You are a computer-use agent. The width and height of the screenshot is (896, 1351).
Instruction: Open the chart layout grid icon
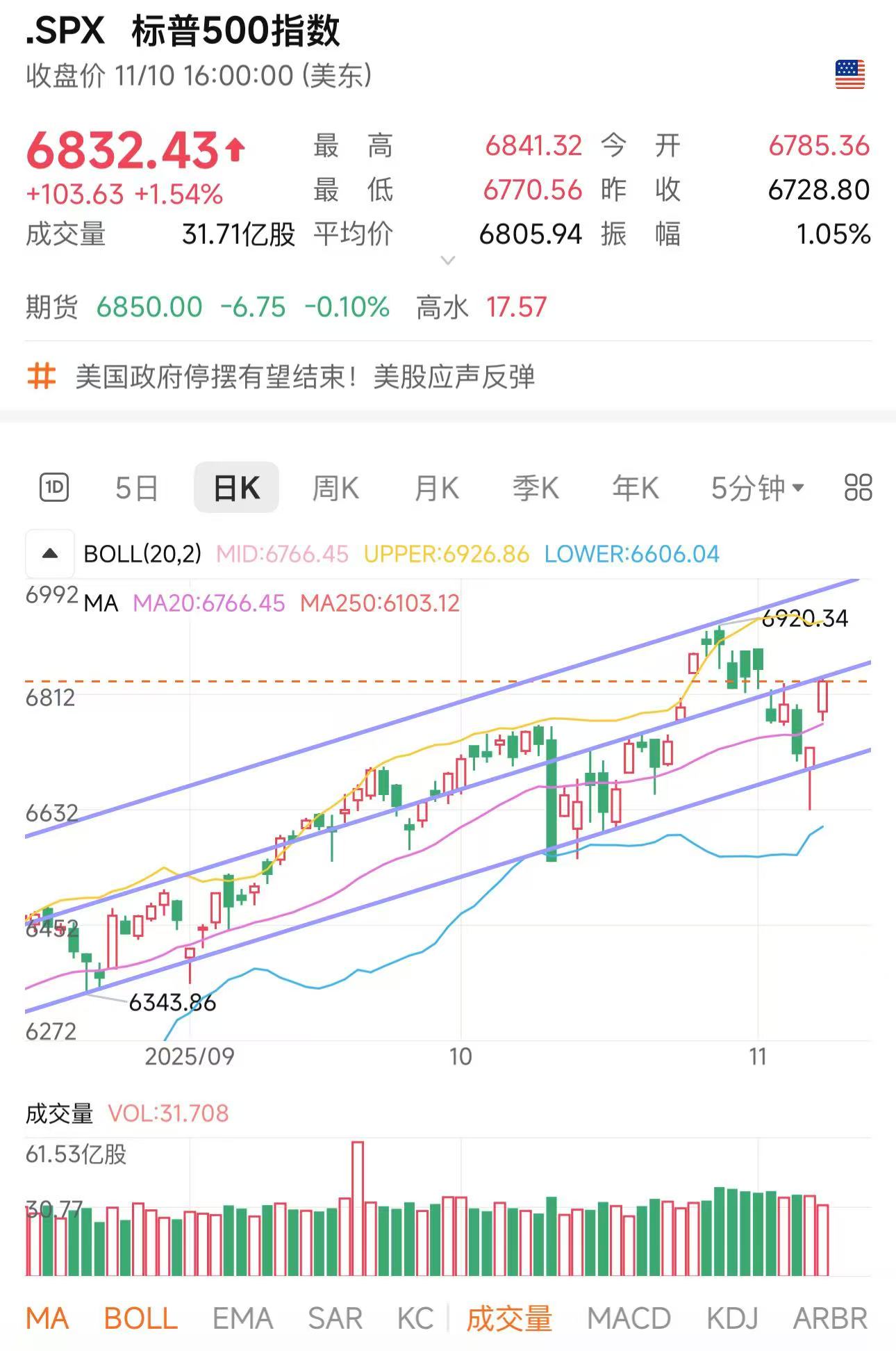(858, 488)
